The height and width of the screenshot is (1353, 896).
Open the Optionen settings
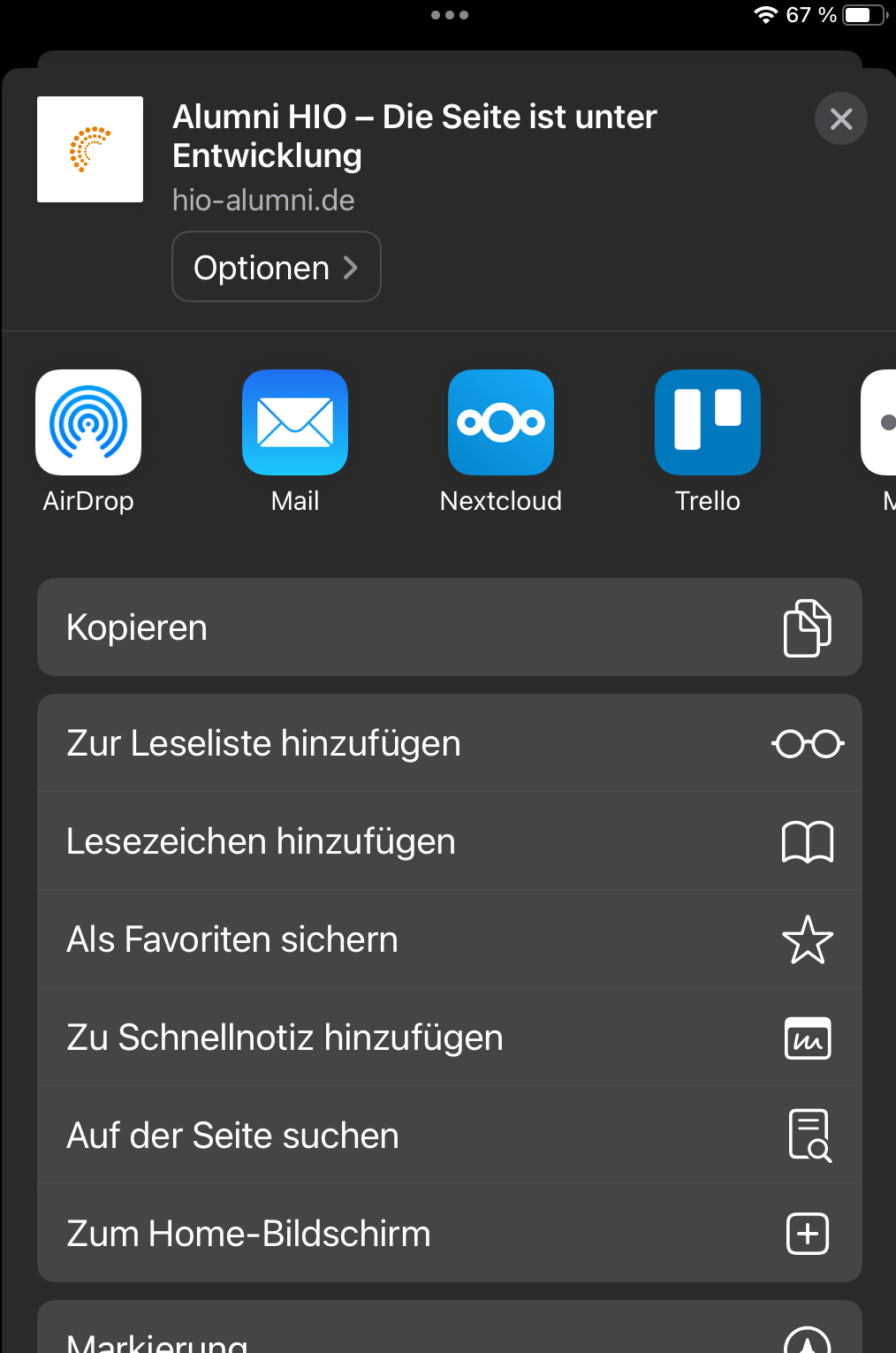point(276,267)
